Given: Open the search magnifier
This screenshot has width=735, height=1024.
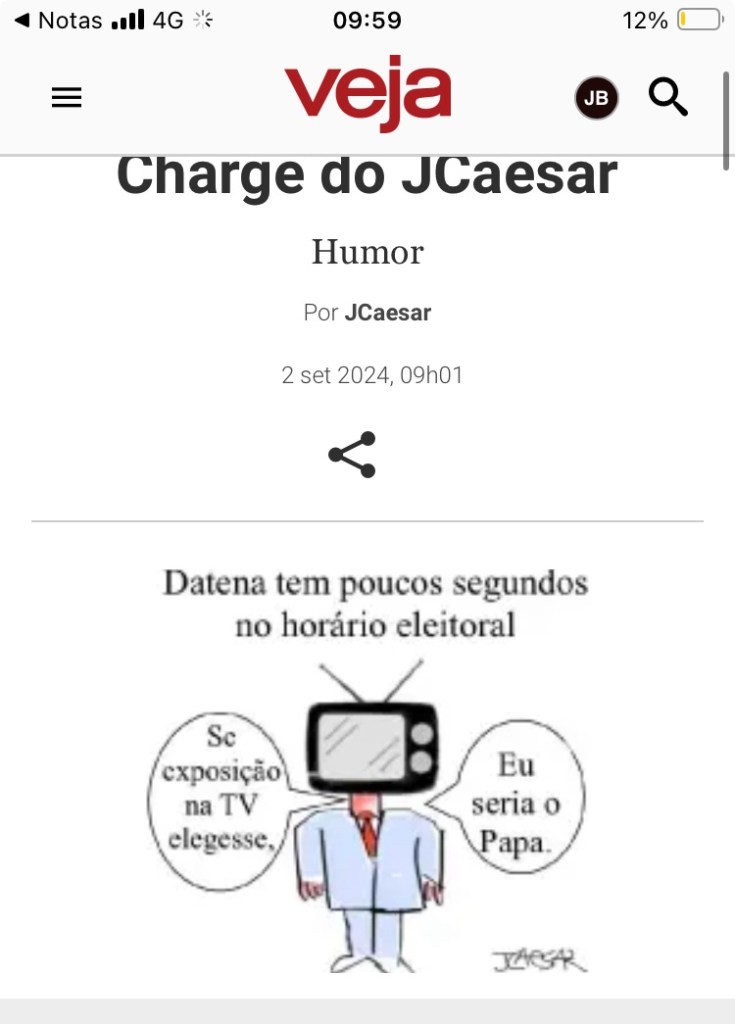Looking at the screenshot, I should [668, 97].
